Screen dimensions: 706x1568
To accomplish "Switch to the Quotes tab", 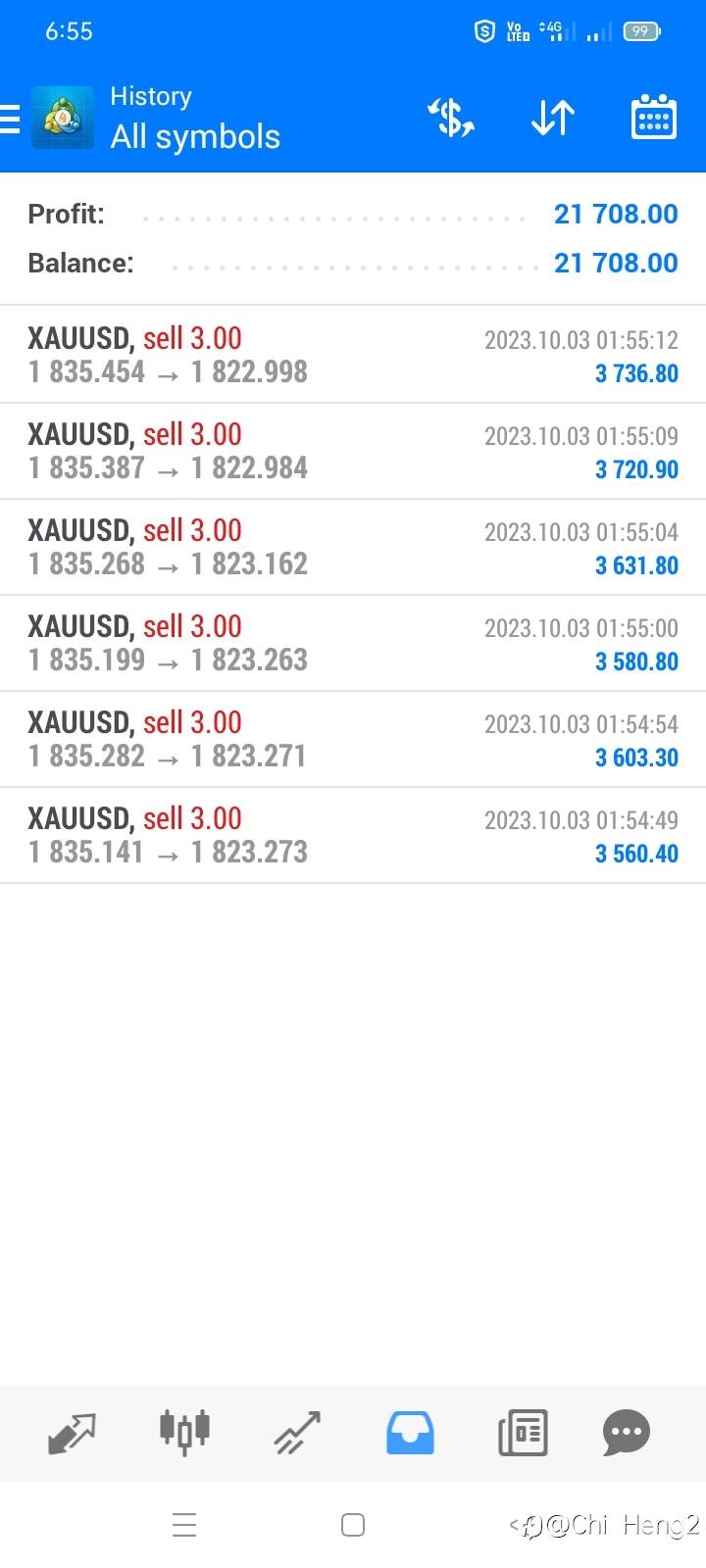I will 72,1433.
